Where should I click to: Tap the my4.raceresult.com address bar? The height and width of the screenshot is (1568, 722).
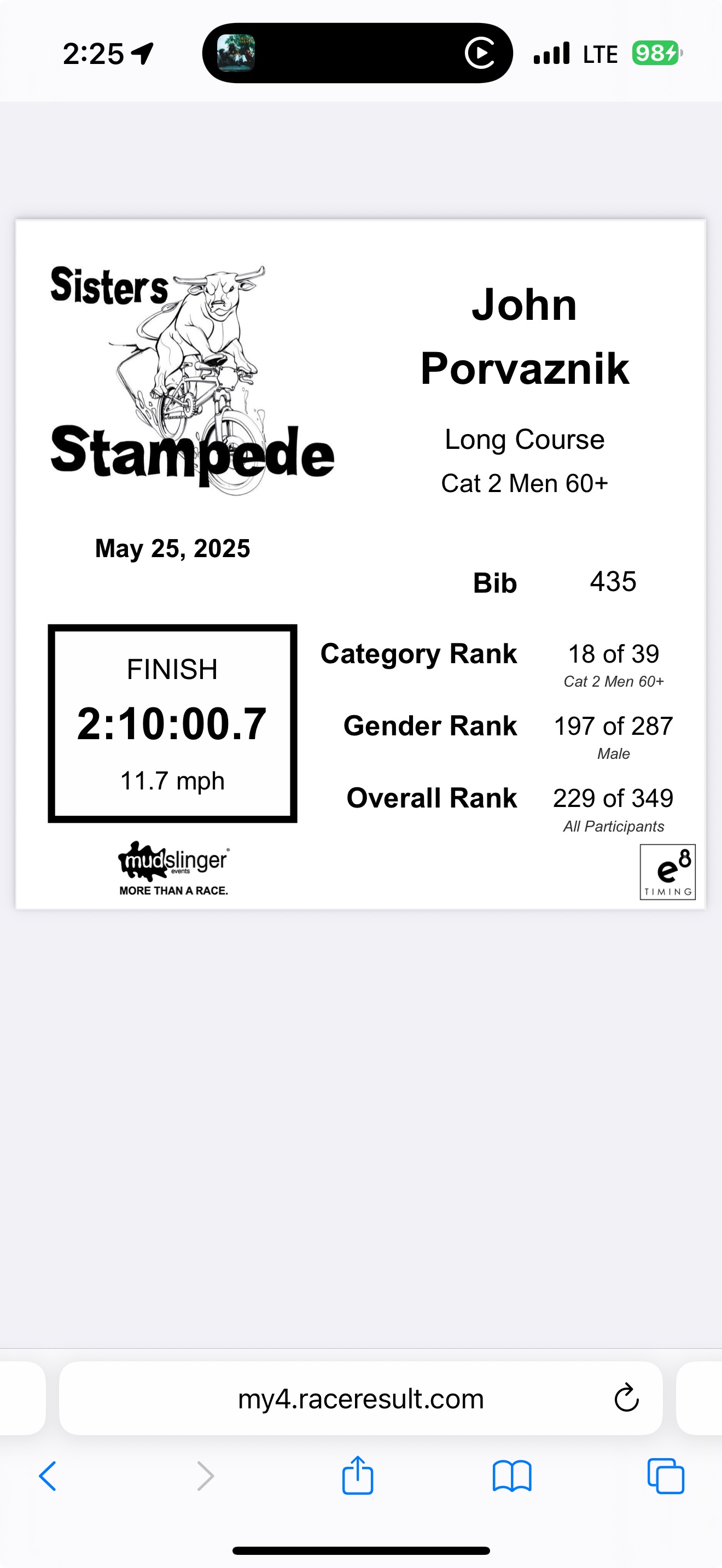pyautogui.click(x=360, y=1399)
